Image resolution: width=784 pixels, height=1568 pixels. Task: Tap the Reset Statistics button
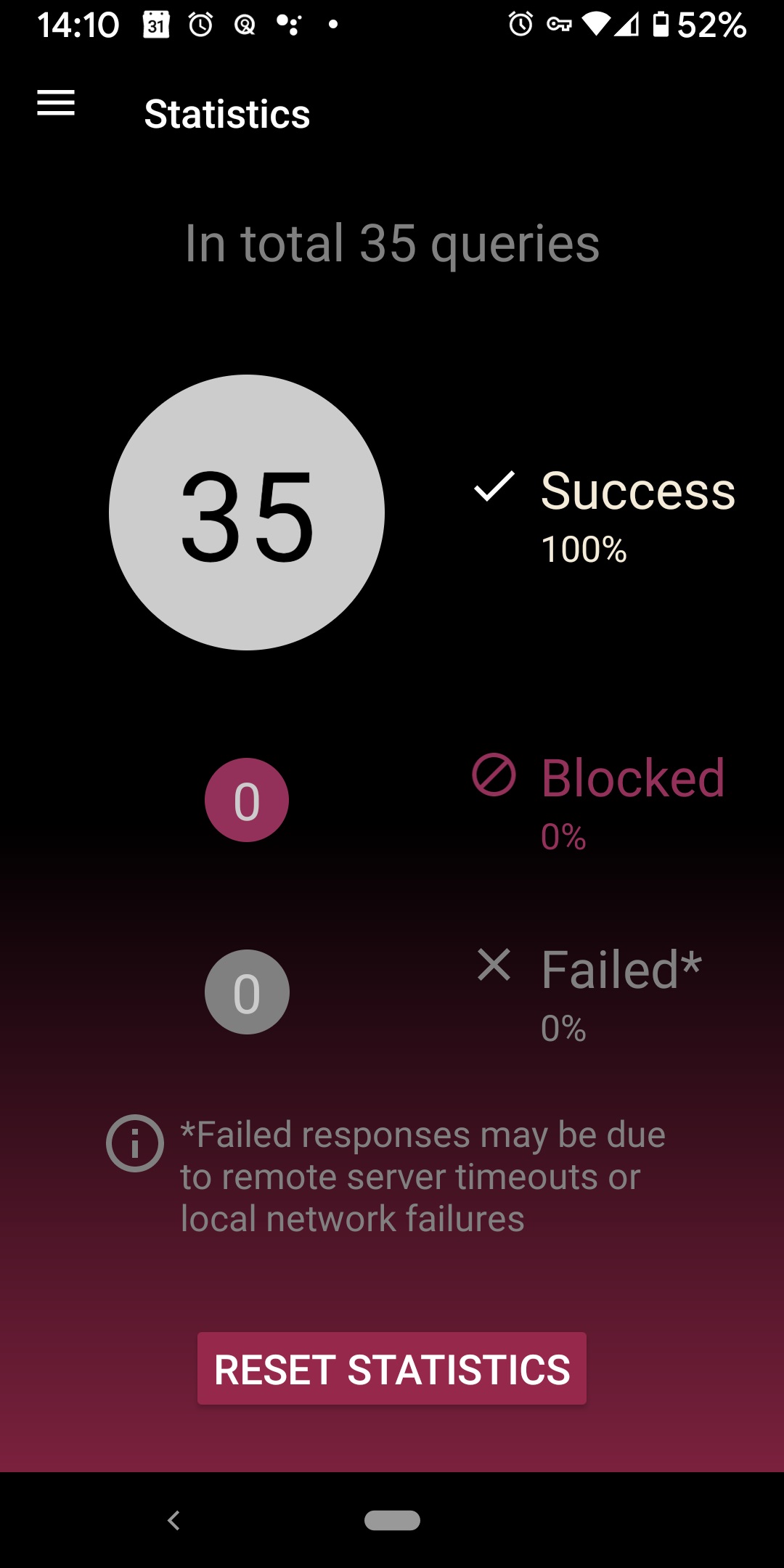pos(392,1368)
